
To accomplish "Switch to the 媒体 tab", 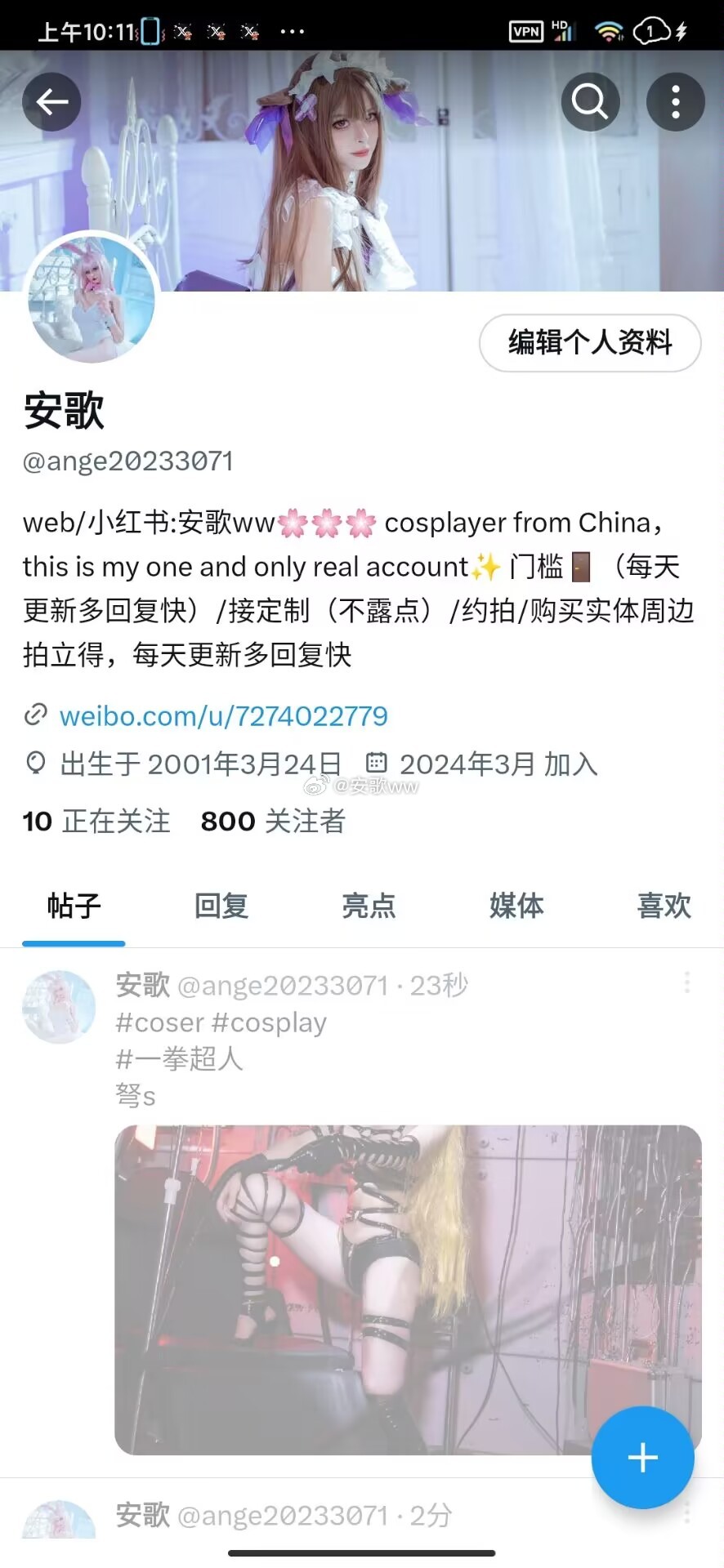I will pos(516,906).
